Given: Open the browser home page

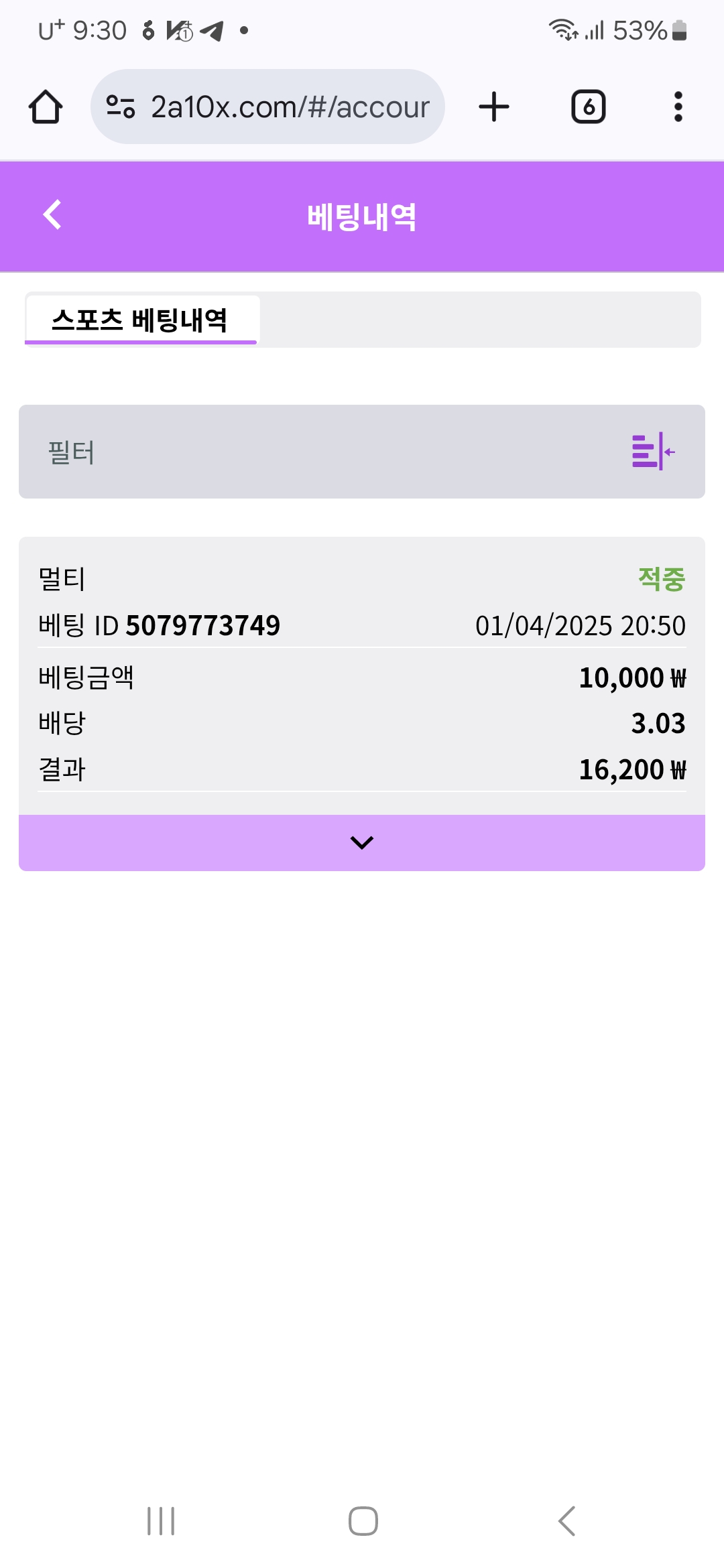Looking at the screenshot, I should click(x=46, y=107).
